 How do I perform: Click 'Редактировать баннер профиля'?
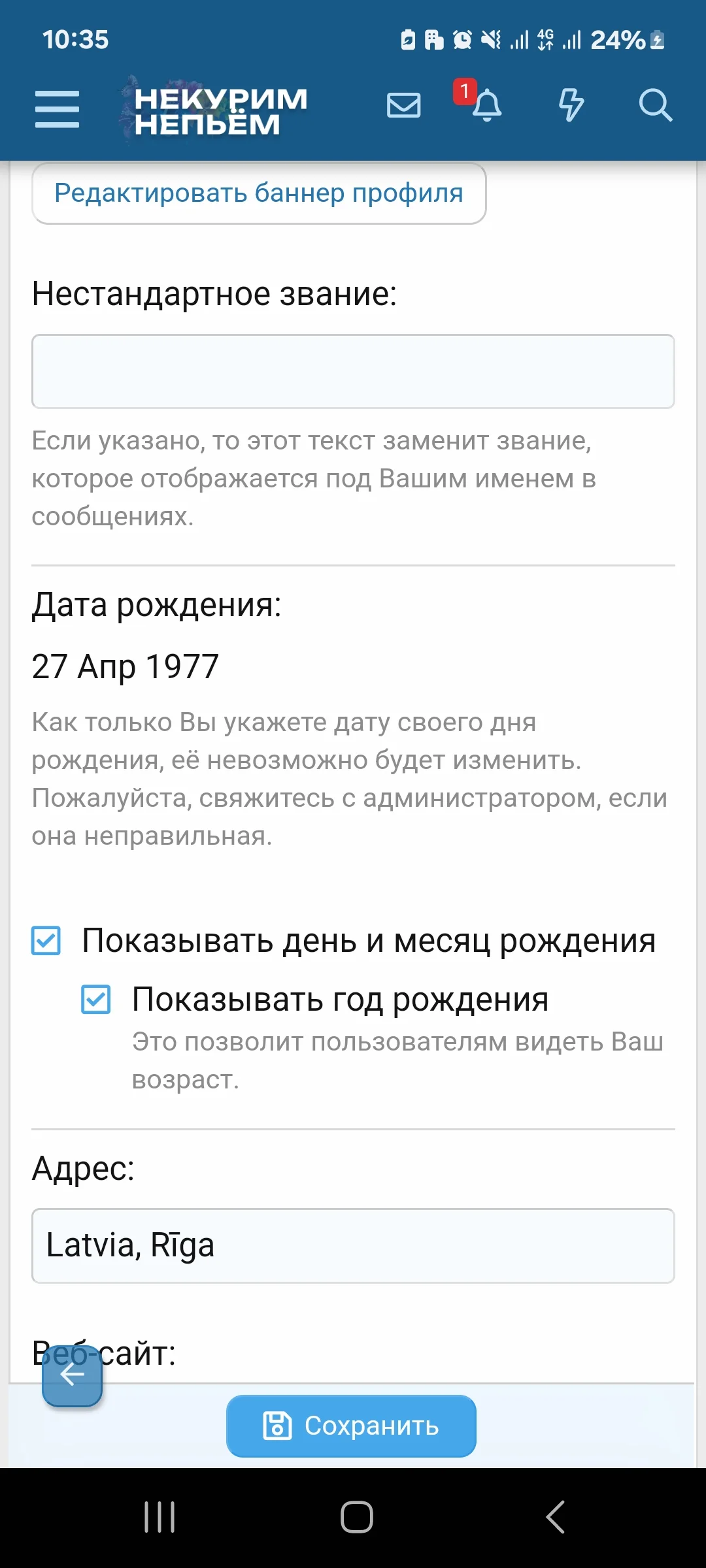click(x=259, y=193)
